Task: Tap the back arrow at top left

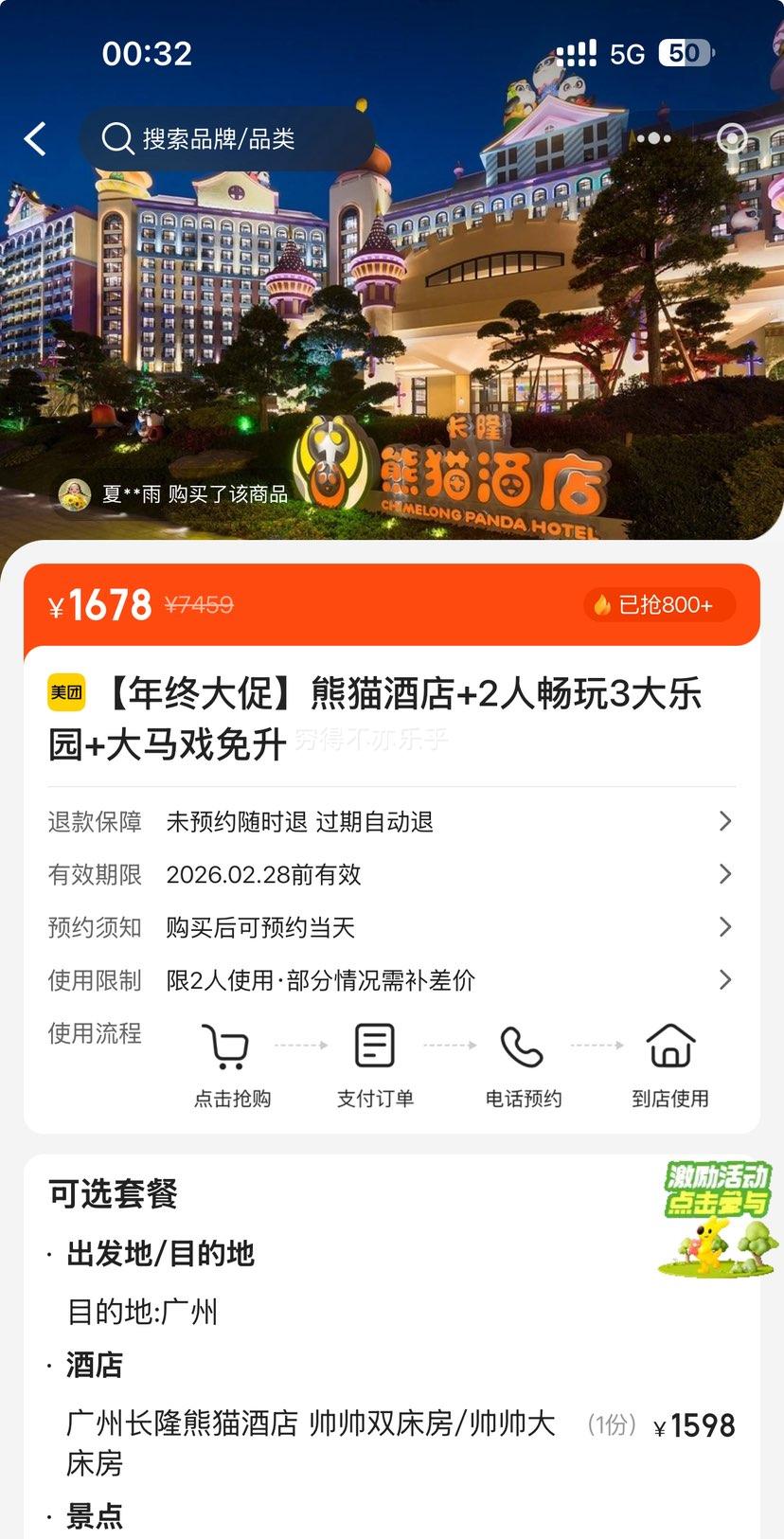Action: 35,138
